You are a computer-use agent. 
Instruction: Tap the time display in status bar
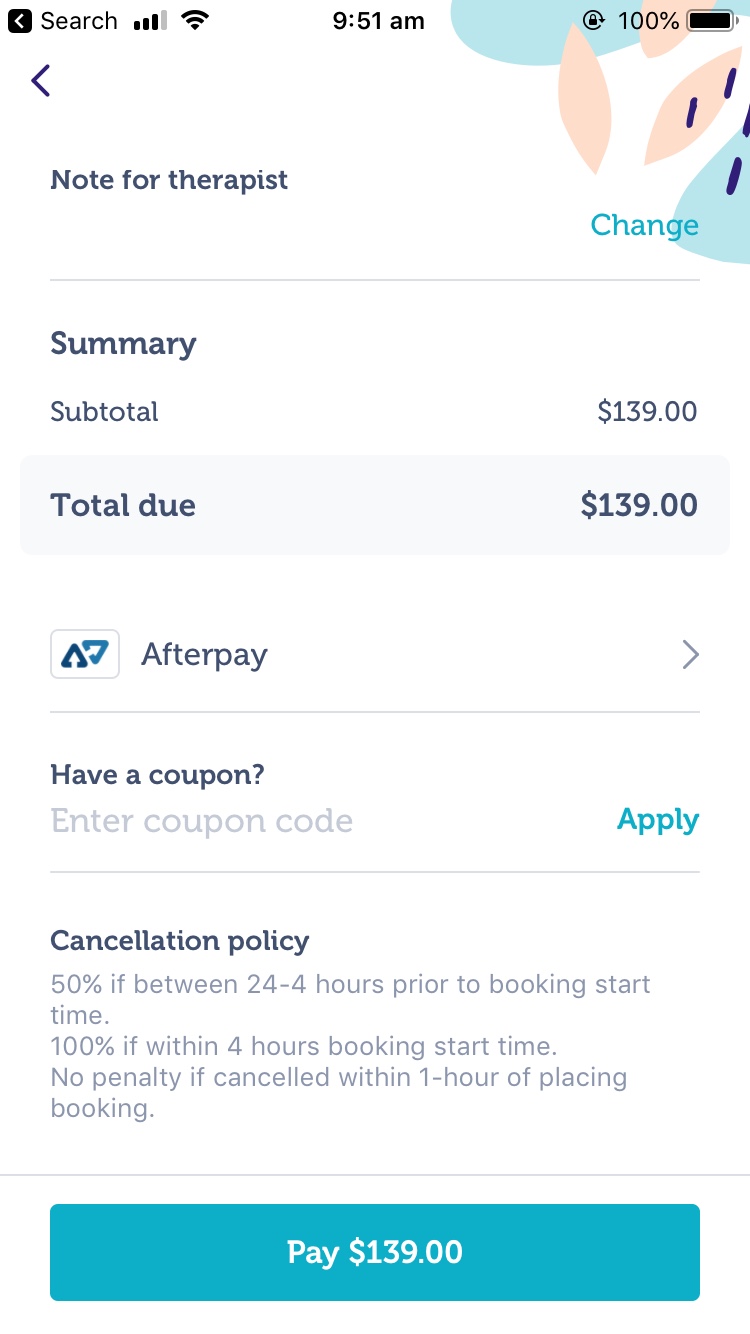coord(378,20)
